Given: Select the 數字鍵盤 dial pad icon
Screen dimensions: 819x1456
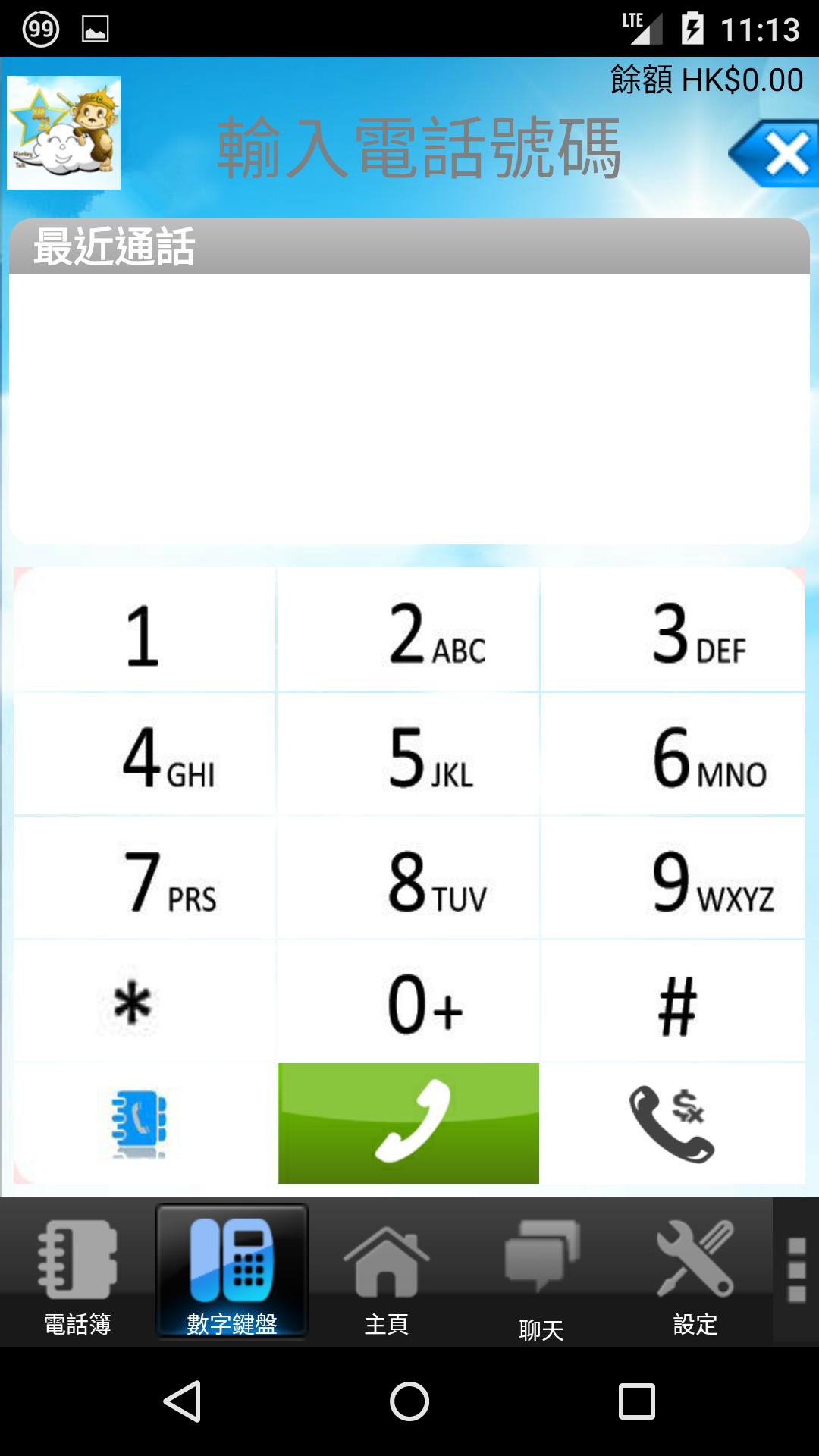Looking at the screenshot, I should [233, 1259].
